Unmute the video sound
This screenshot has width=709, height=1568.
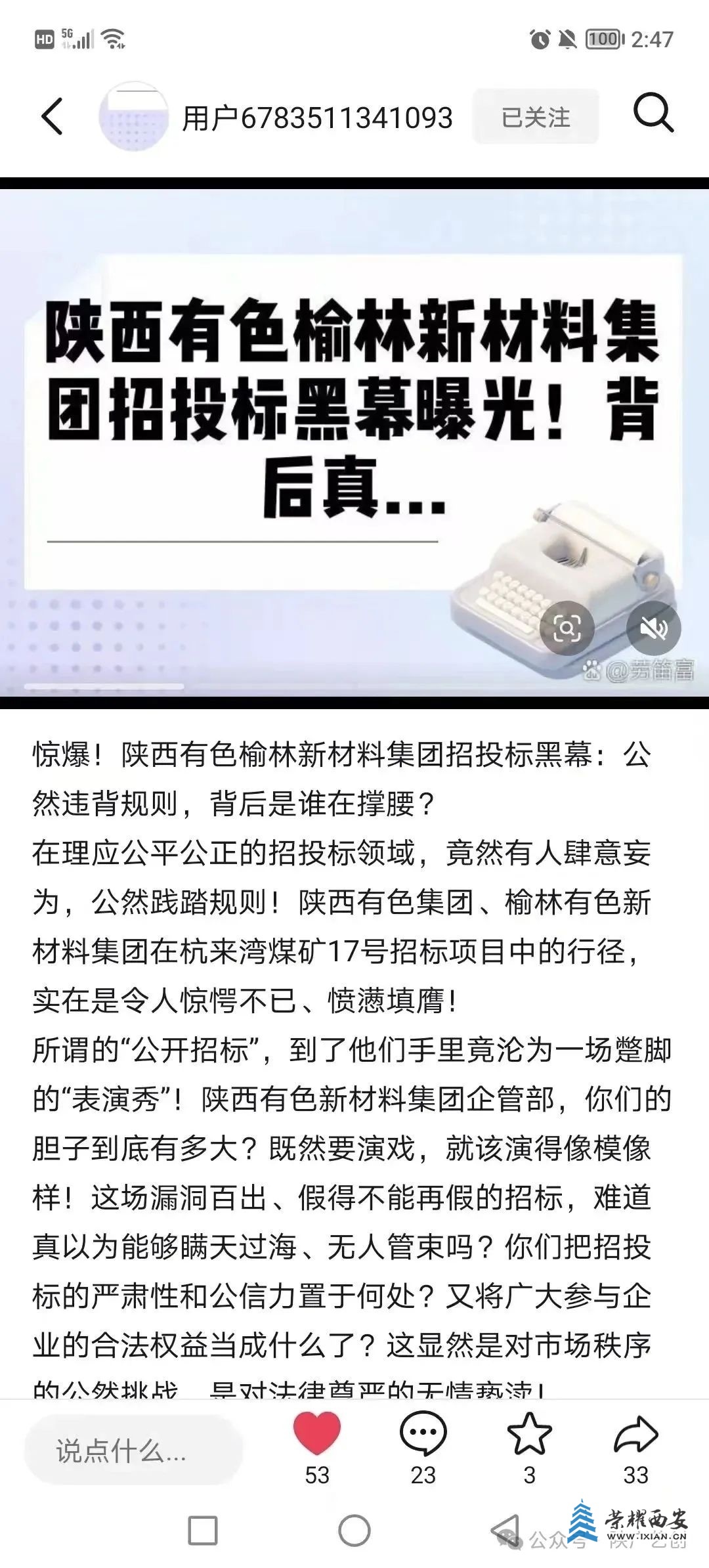point(654,628)
